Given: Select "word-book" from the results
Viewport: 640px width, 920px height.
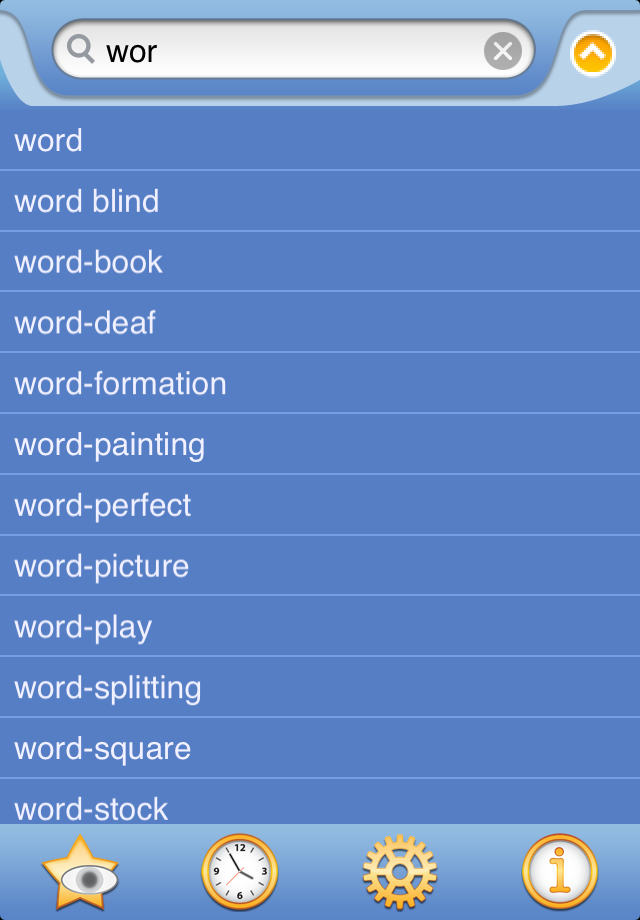Looking at the screenshot, I should pyautogui.click(x=320, y=262).
